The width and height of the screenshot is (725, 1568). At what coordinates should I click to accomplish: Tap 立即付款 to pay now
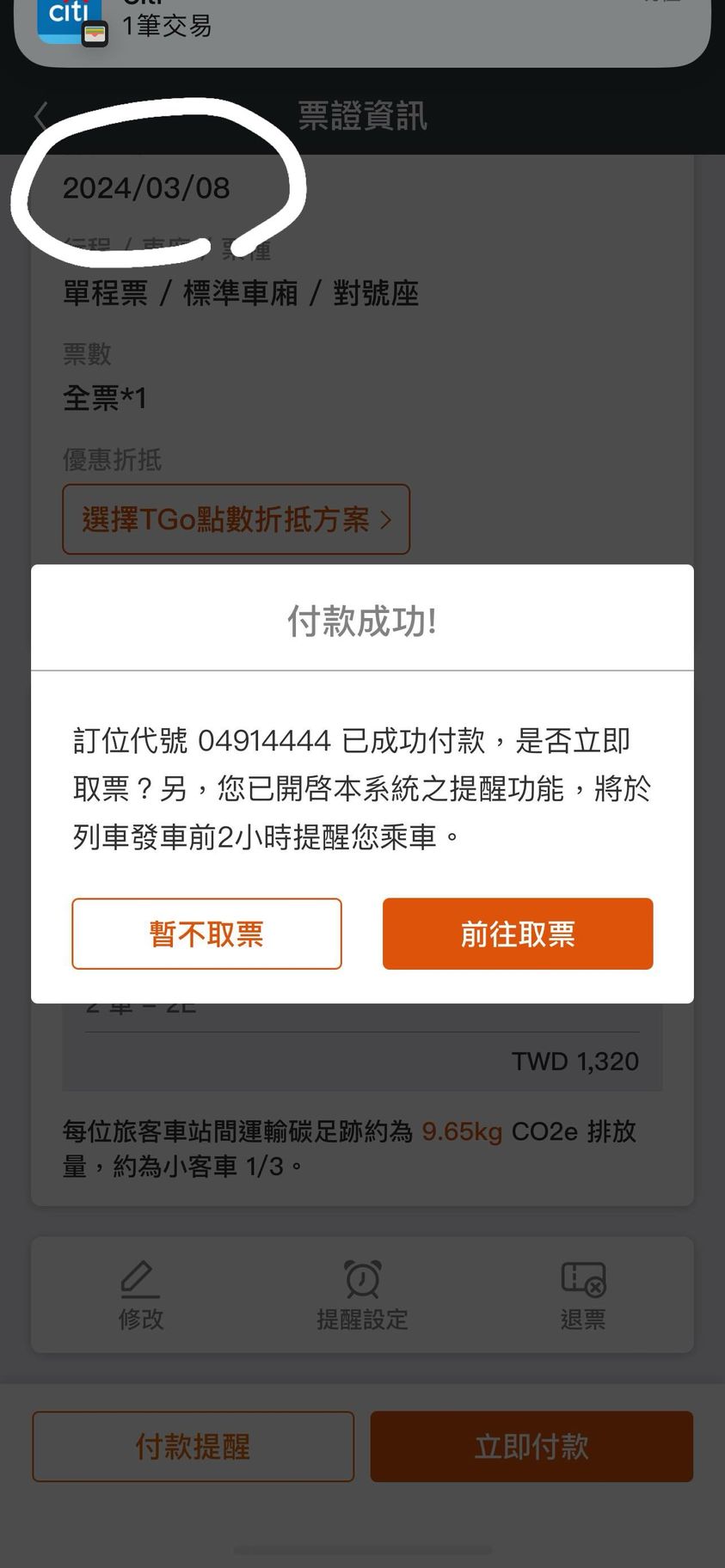531,1446
